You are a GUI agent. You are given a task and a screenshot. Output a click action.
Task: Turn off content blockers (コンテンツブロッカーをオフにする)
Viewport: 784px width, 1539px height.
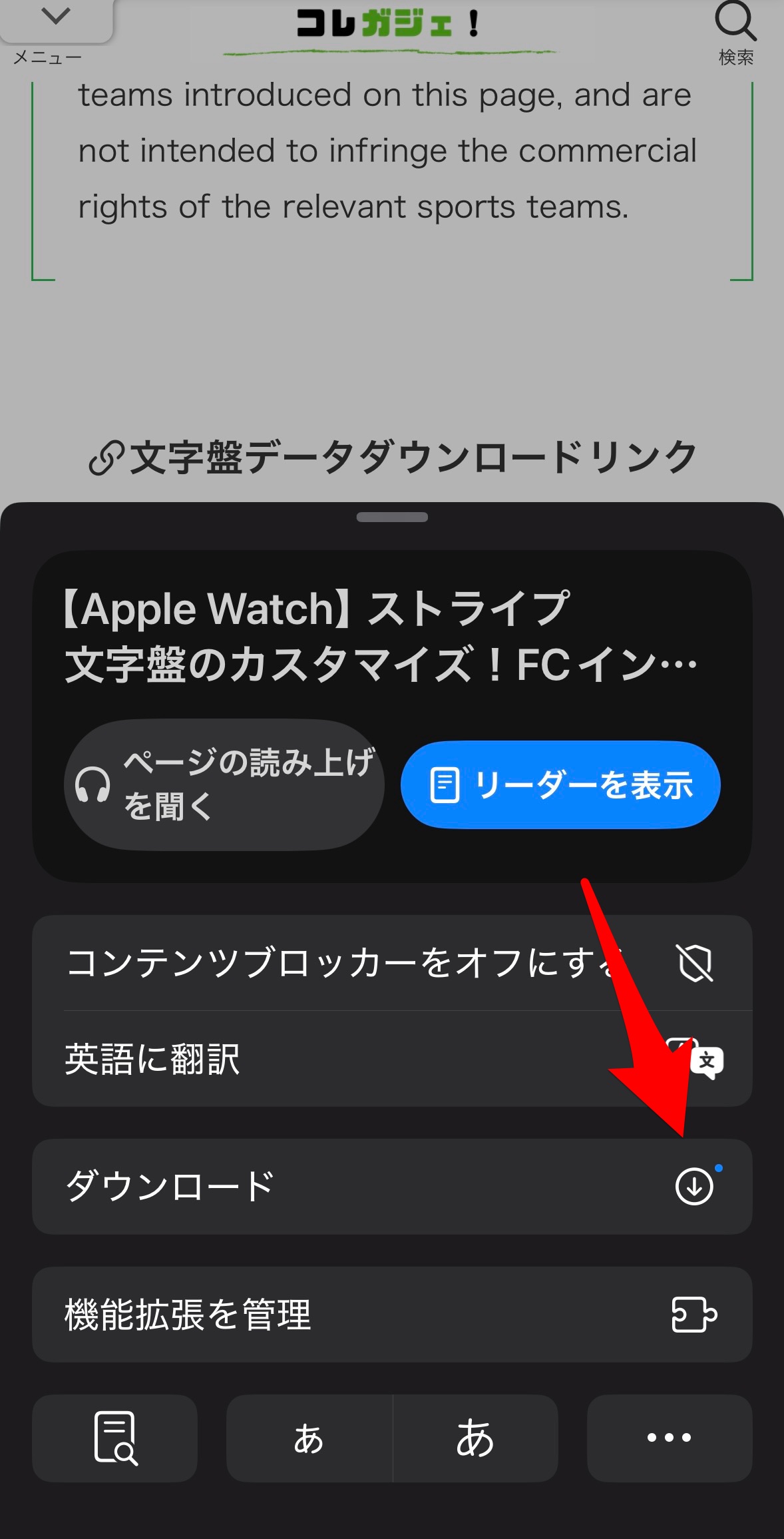pos(391,963)
